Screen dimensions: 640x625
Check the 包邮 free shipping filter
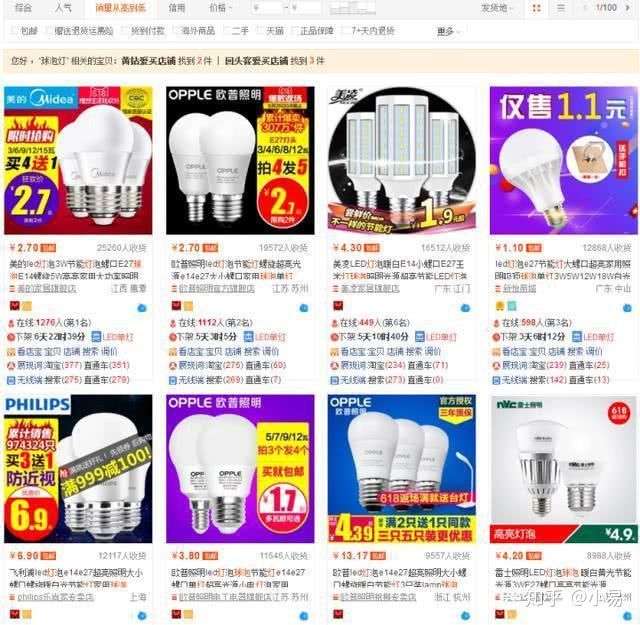(16, 31)
